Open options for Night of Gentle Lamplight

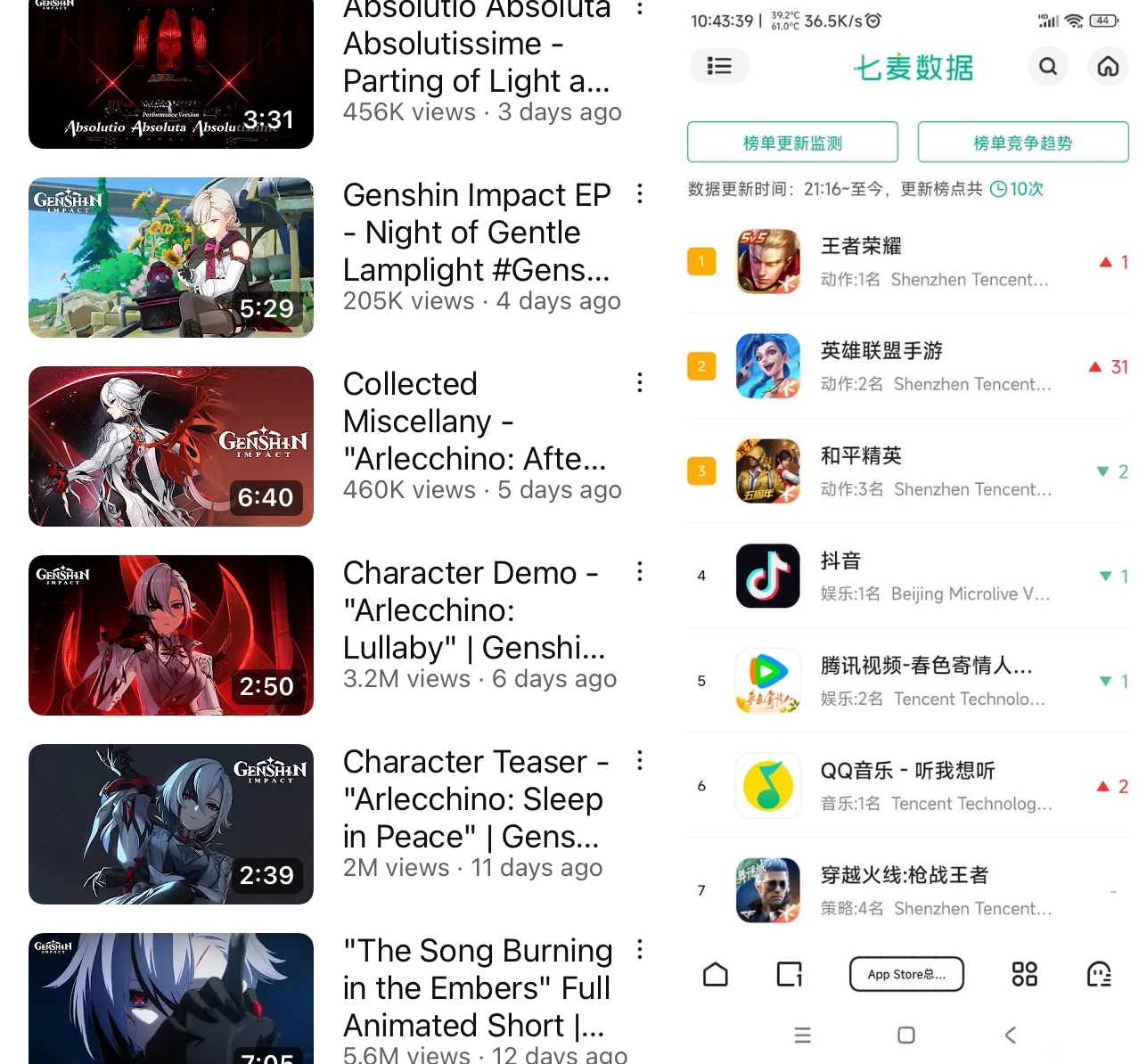640,194
